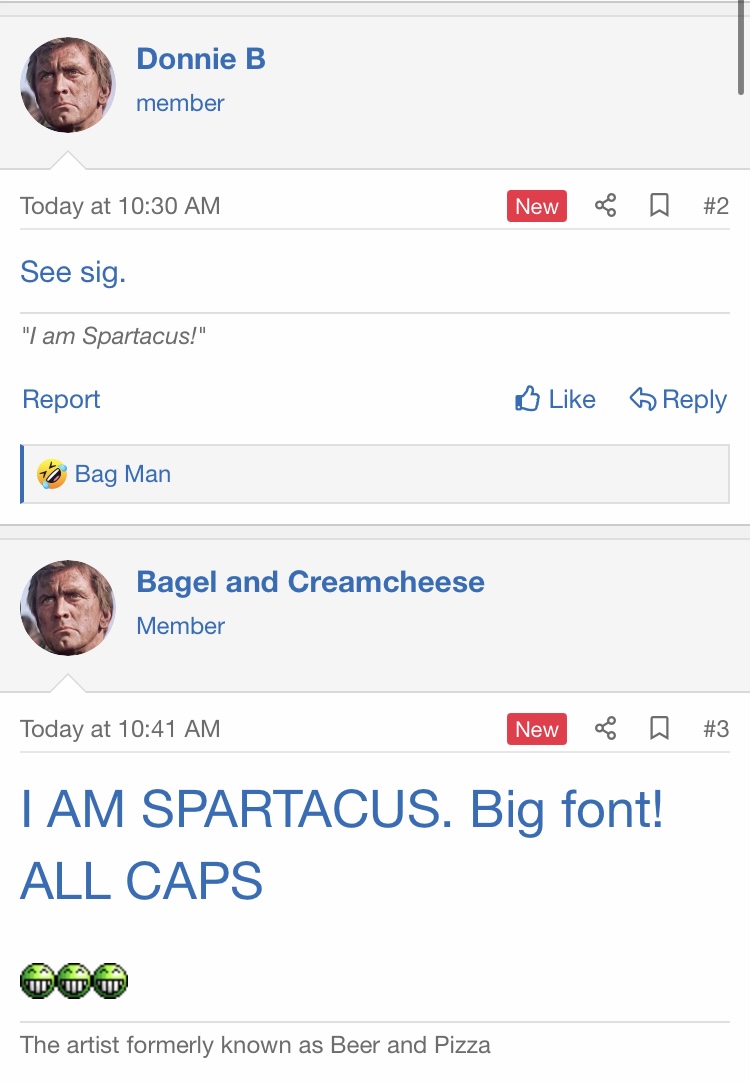Share post #2 via share icon

click(605, 206)
